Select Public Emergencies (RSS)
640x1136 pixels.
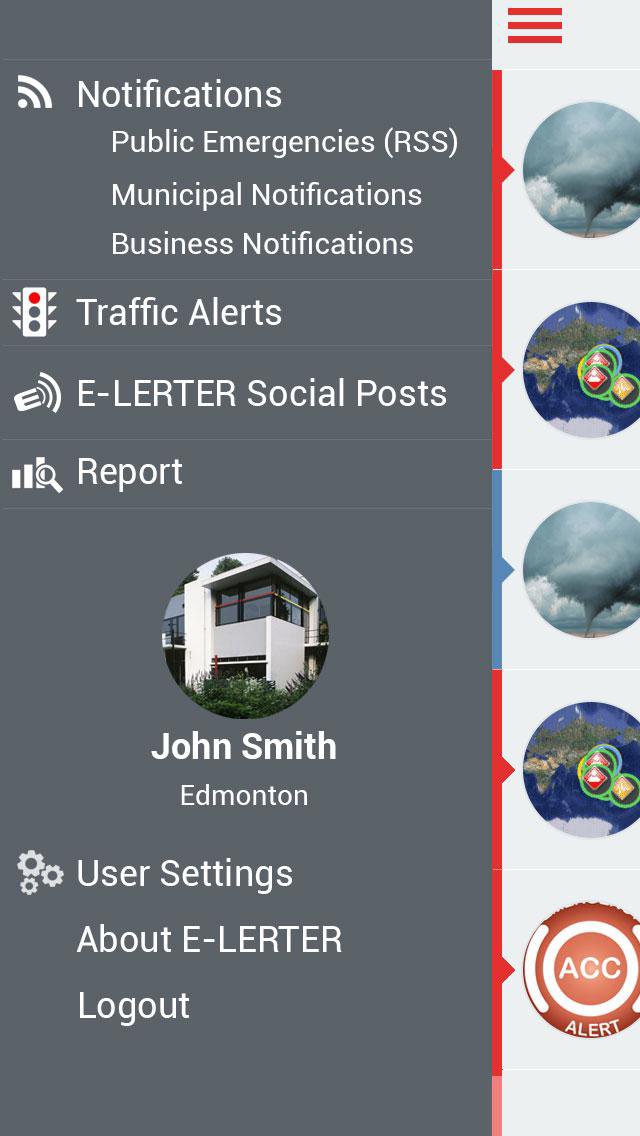click(x=284, y=142)
